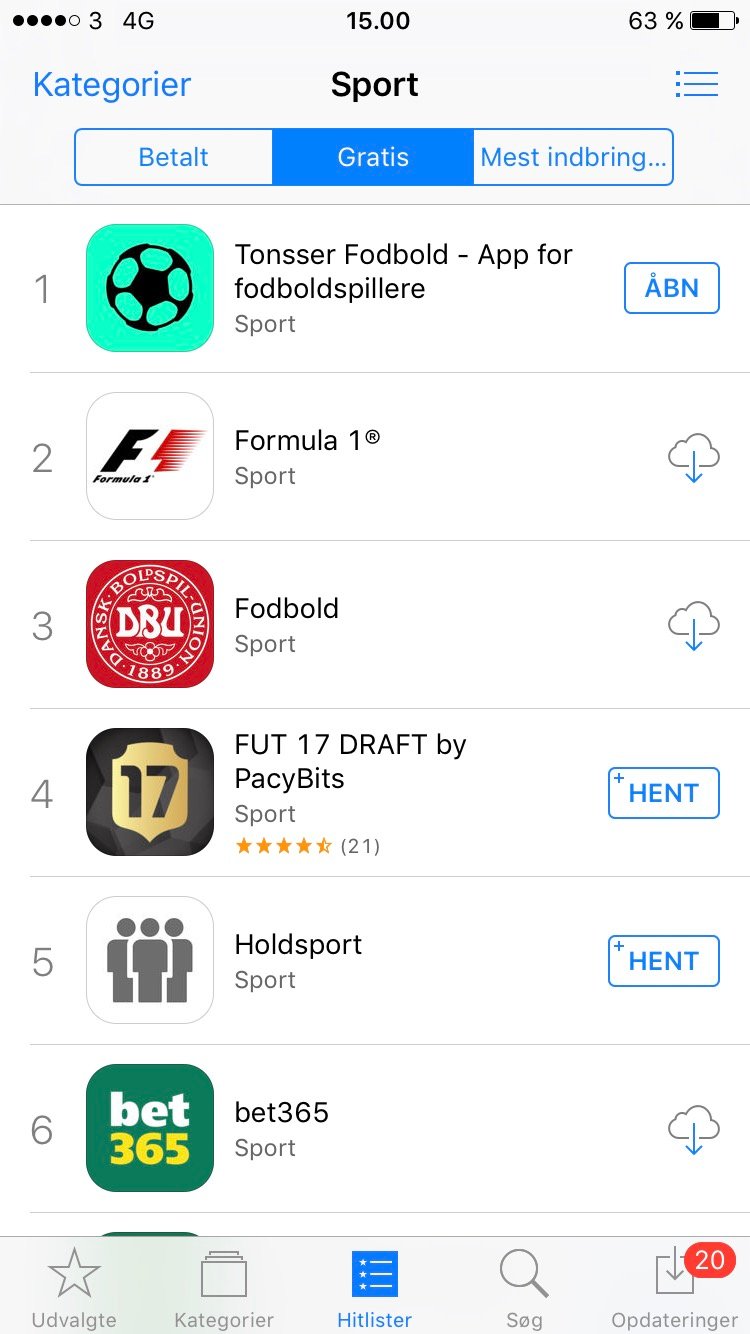Download Formula 1 via cloud icon

click(x=693, y=458)
